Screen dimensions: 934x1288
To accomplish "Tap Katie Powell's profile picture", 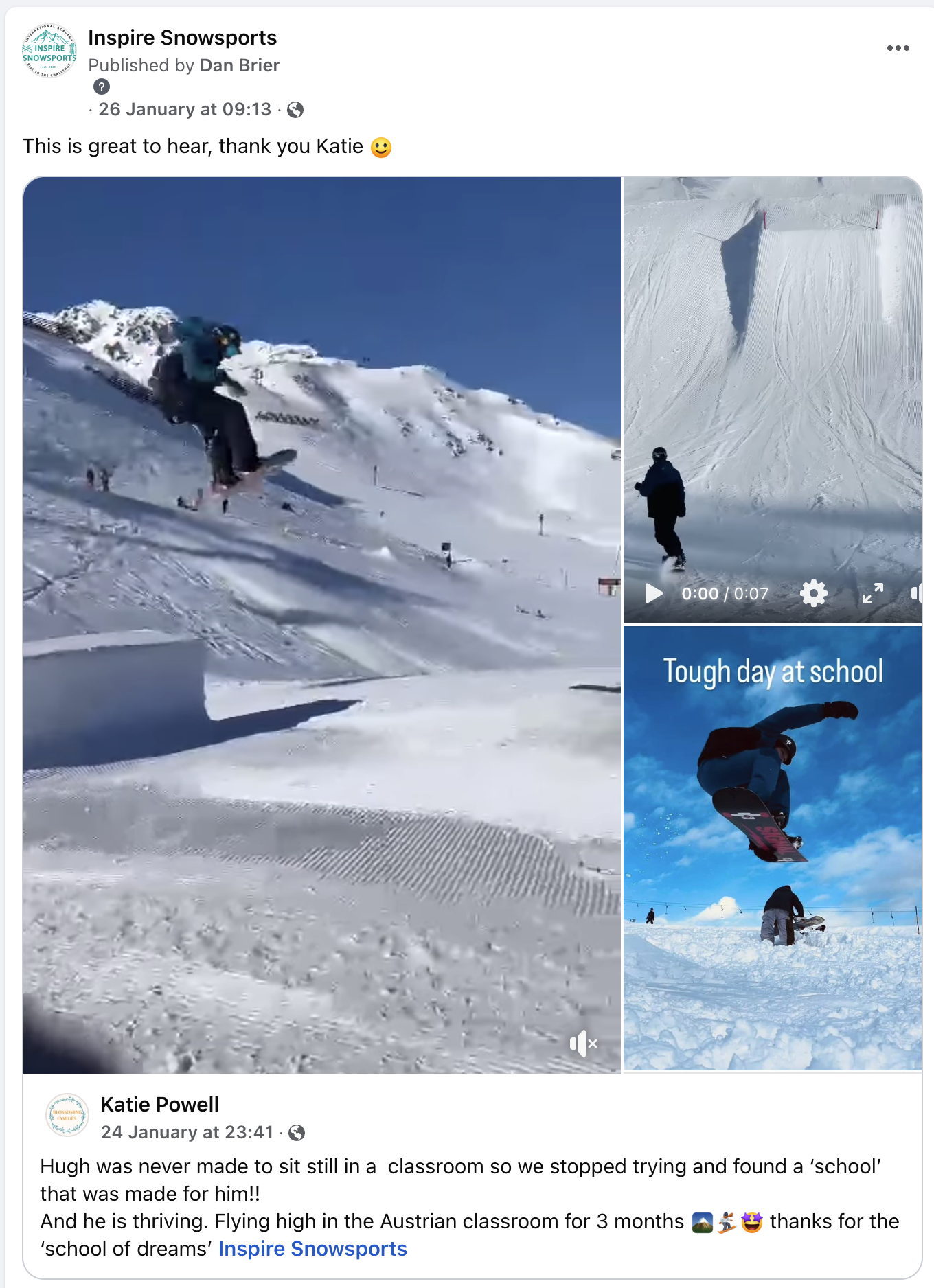I will (67, 1115).
